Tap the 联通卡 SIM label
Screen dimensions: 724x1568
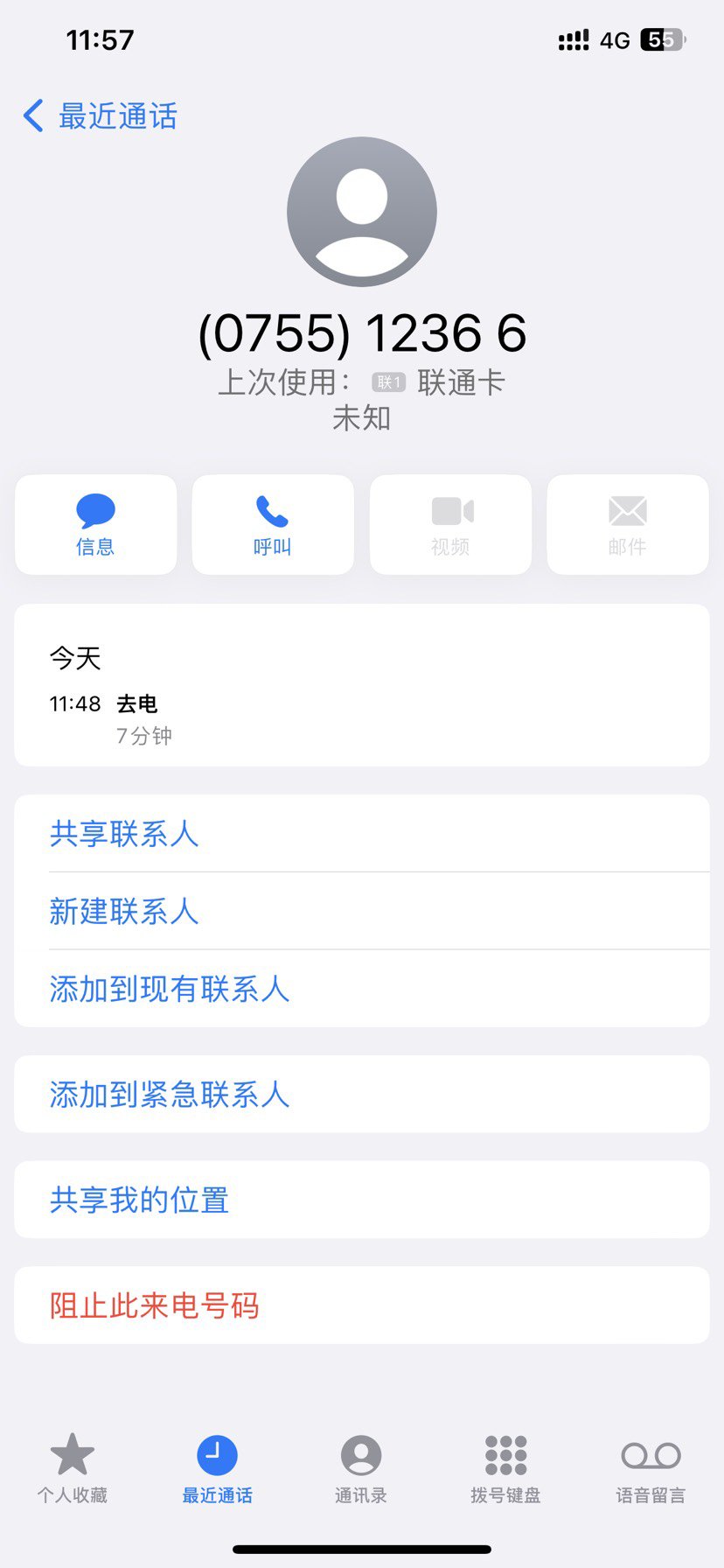461,382
